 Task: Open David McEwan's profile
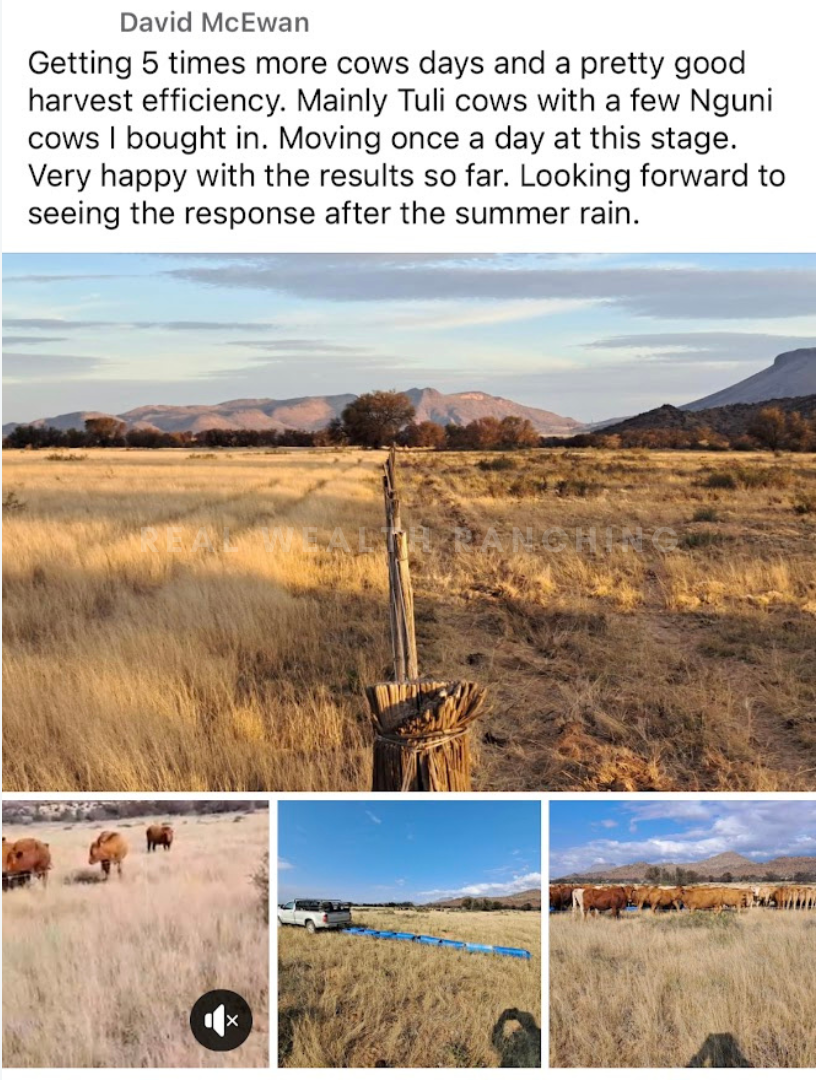coord(214,22)
